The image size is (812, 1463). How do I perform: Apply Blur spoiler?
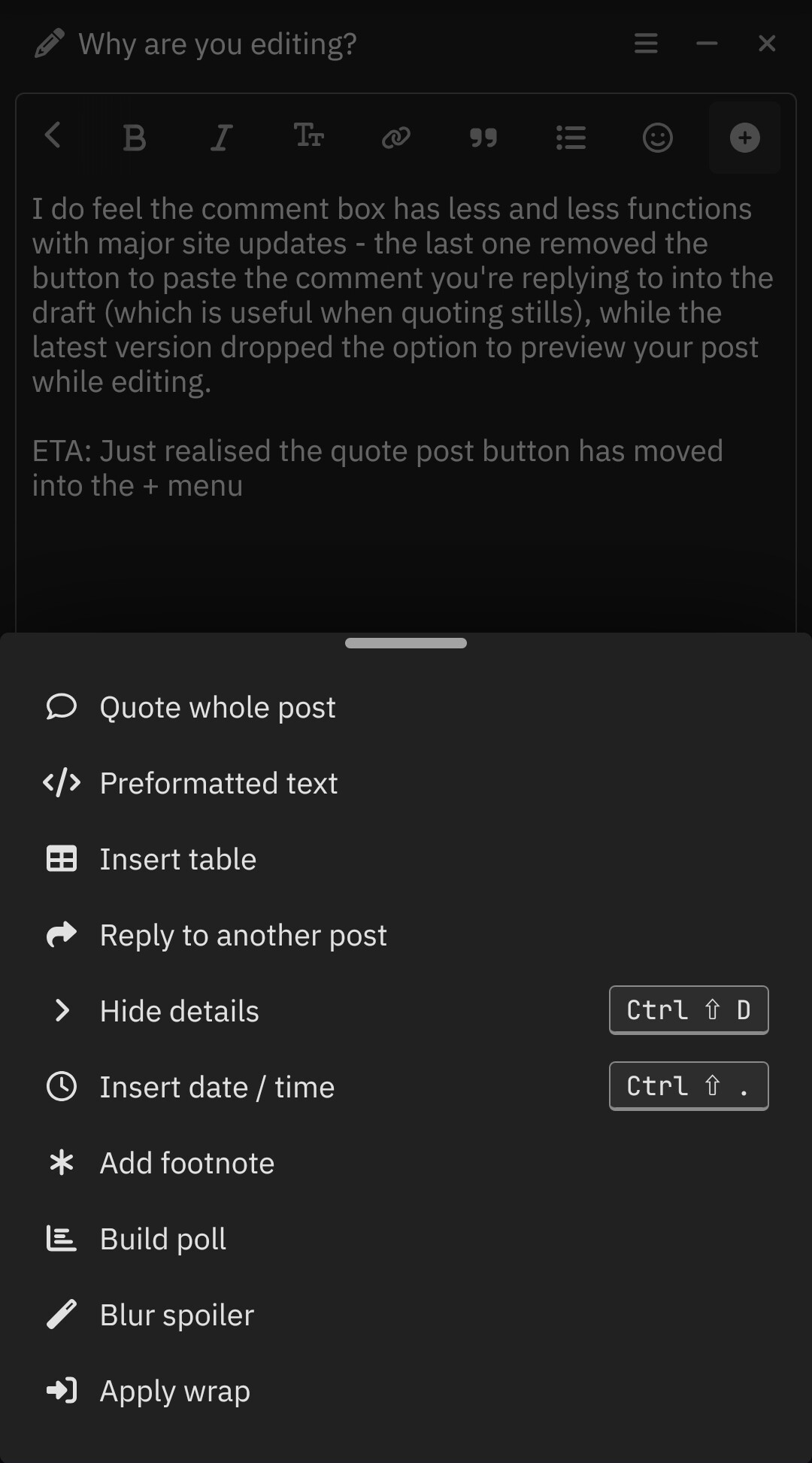(406, 1316)
